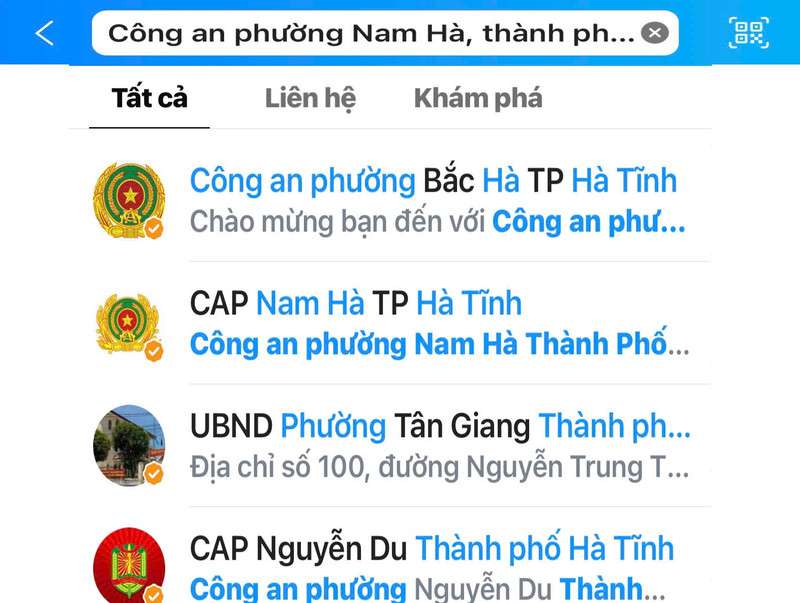
Task: Go back with the arrow
Action: (x=44, y=33)
